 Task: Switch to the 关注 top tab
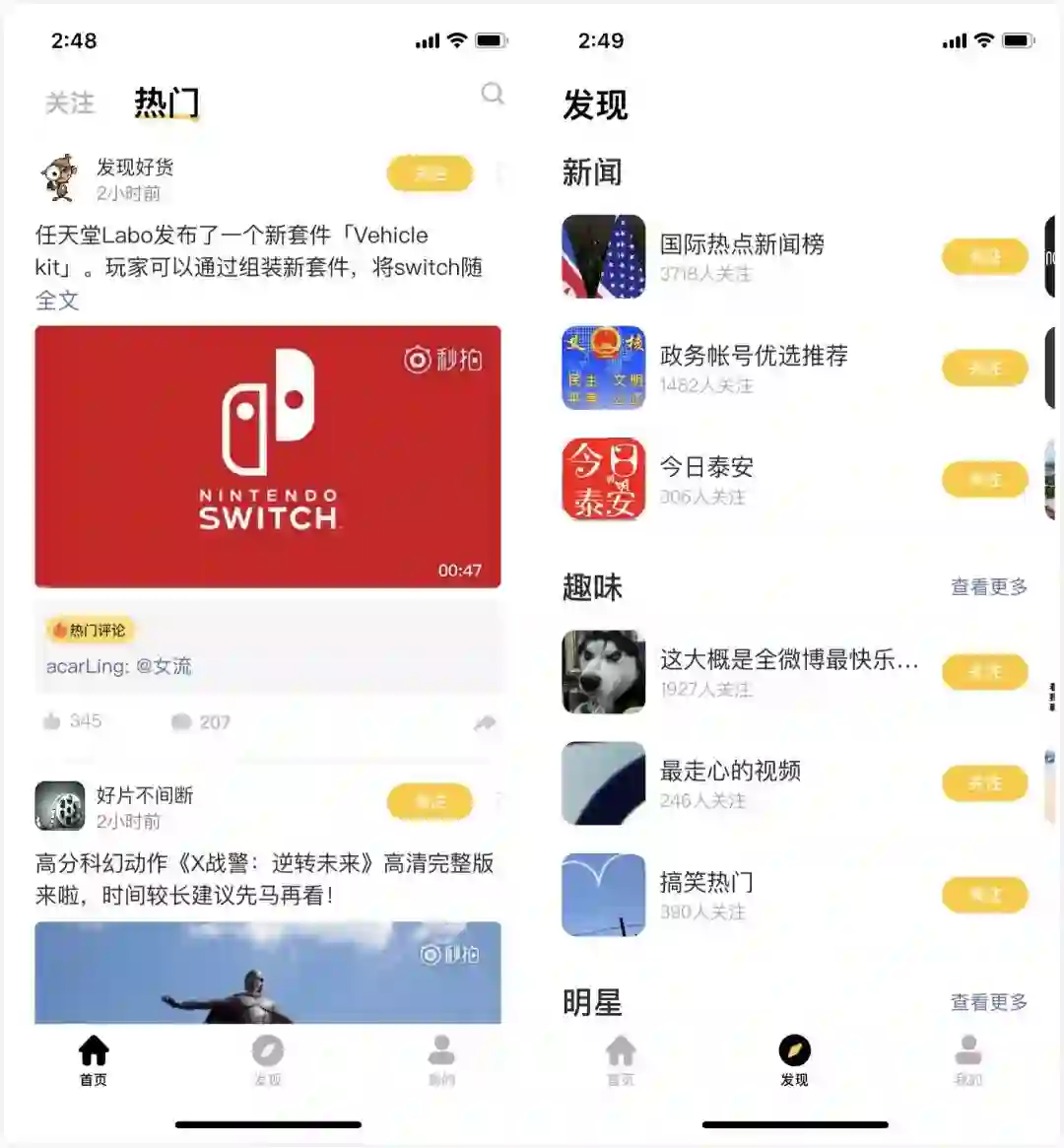pyautogui.click(x=70, y=102)
